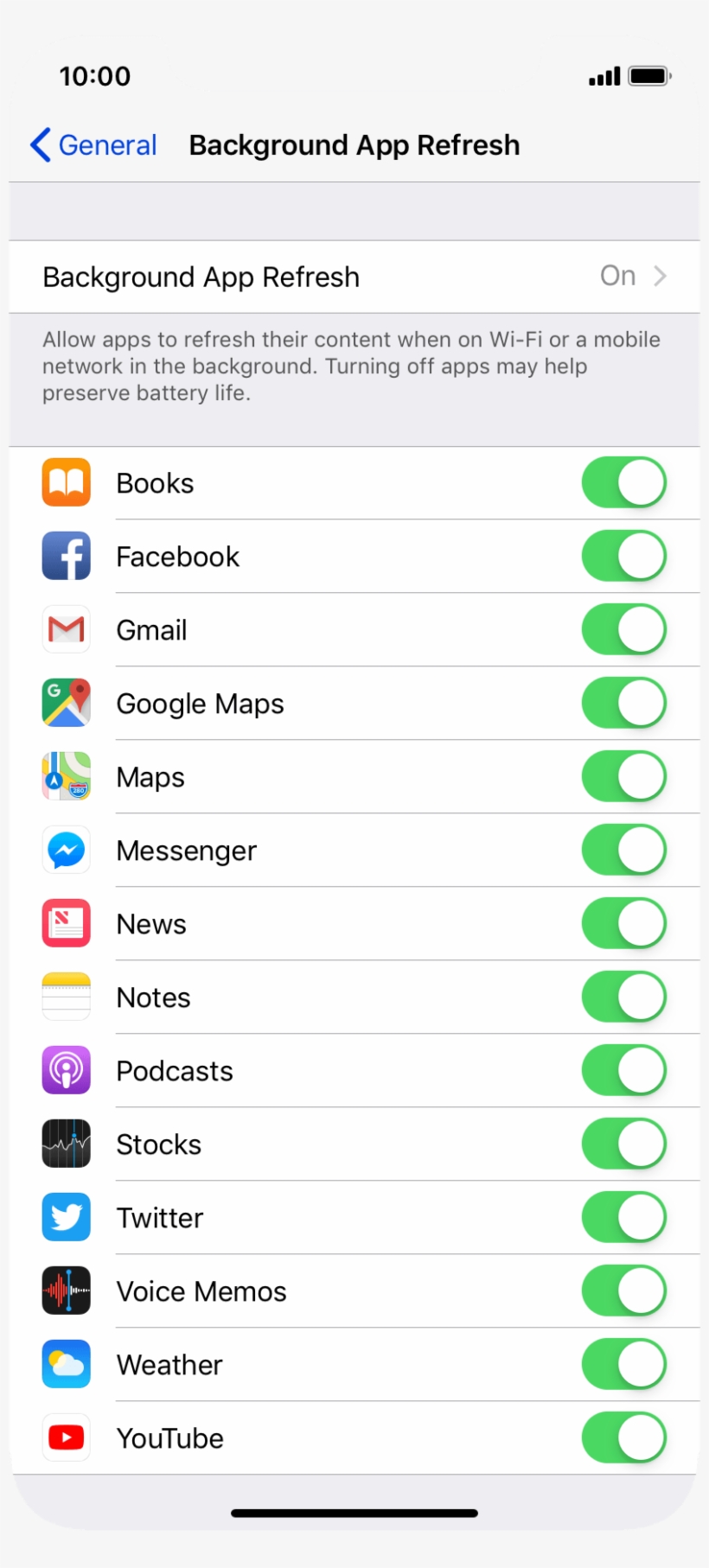Toggle Notes background refresh off
Screen dimensions: 709x1568
pyautogui.click(x=623, y=997)
